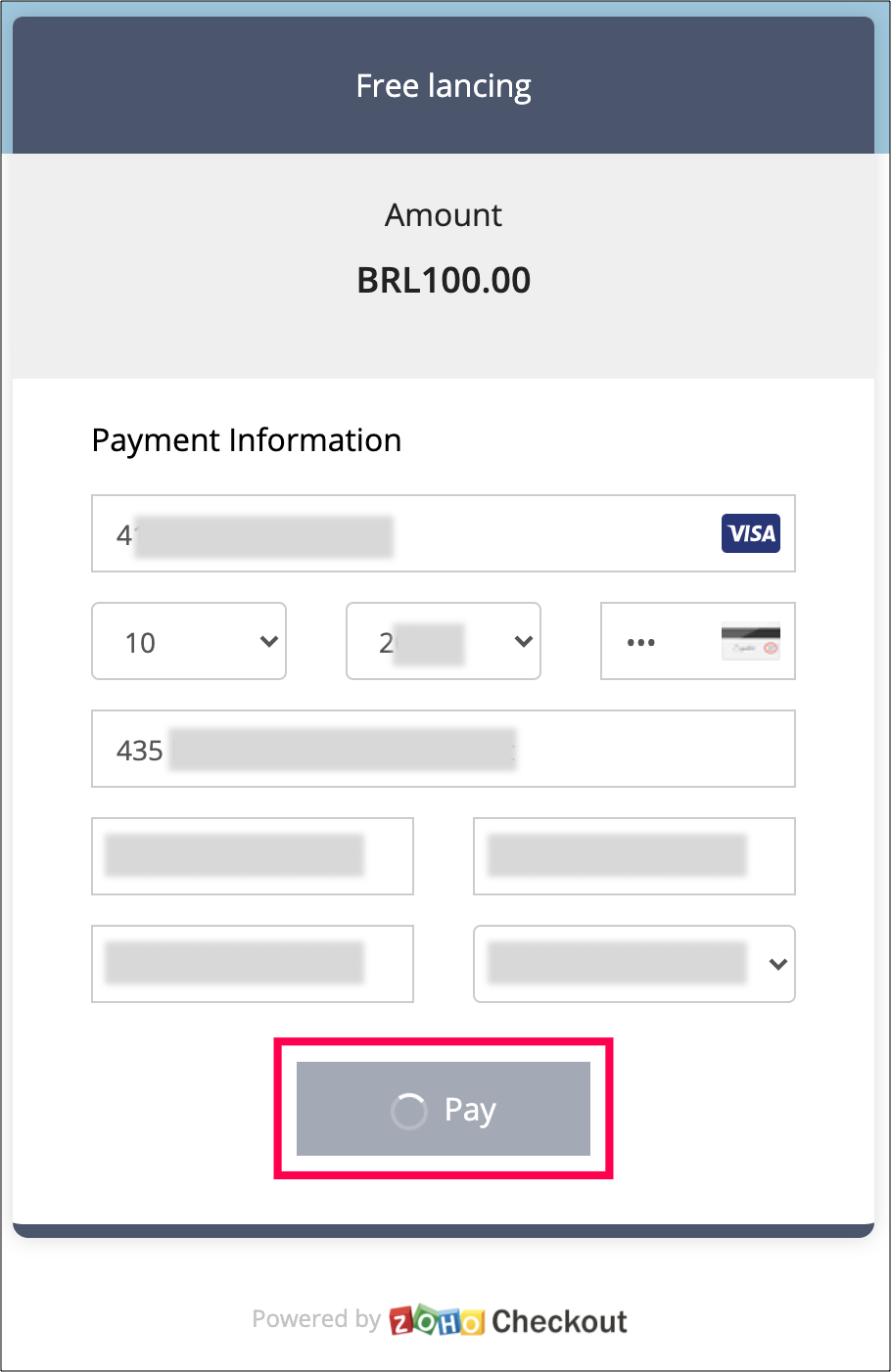Open the expiry month dropdown showing 10
The width and height of the screenshot is (891, 1372).
pos(189,642)
